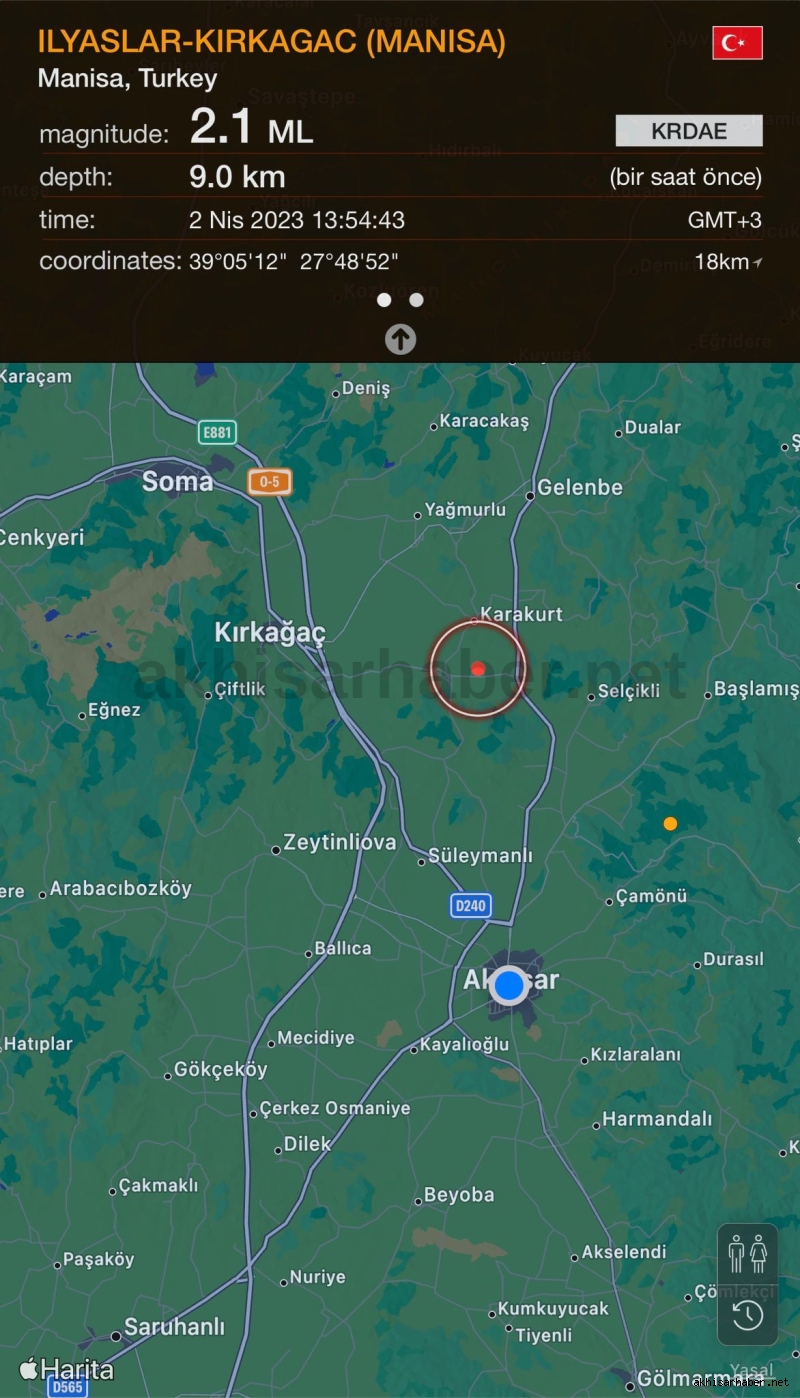Screen dimensions: 800x1398
Task: Tap the 18km distance indicator
Action: [728, 262]
